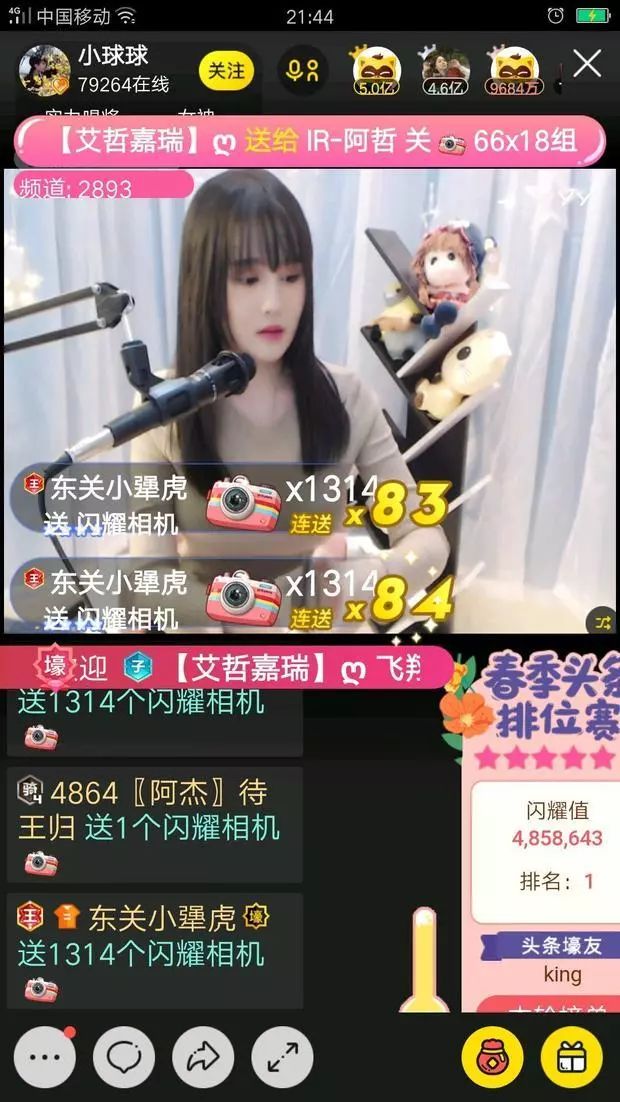The width and height of the screenshot is (620, 1102).
Task: Open the more options menu
Action: click(x=45, y=1057)
